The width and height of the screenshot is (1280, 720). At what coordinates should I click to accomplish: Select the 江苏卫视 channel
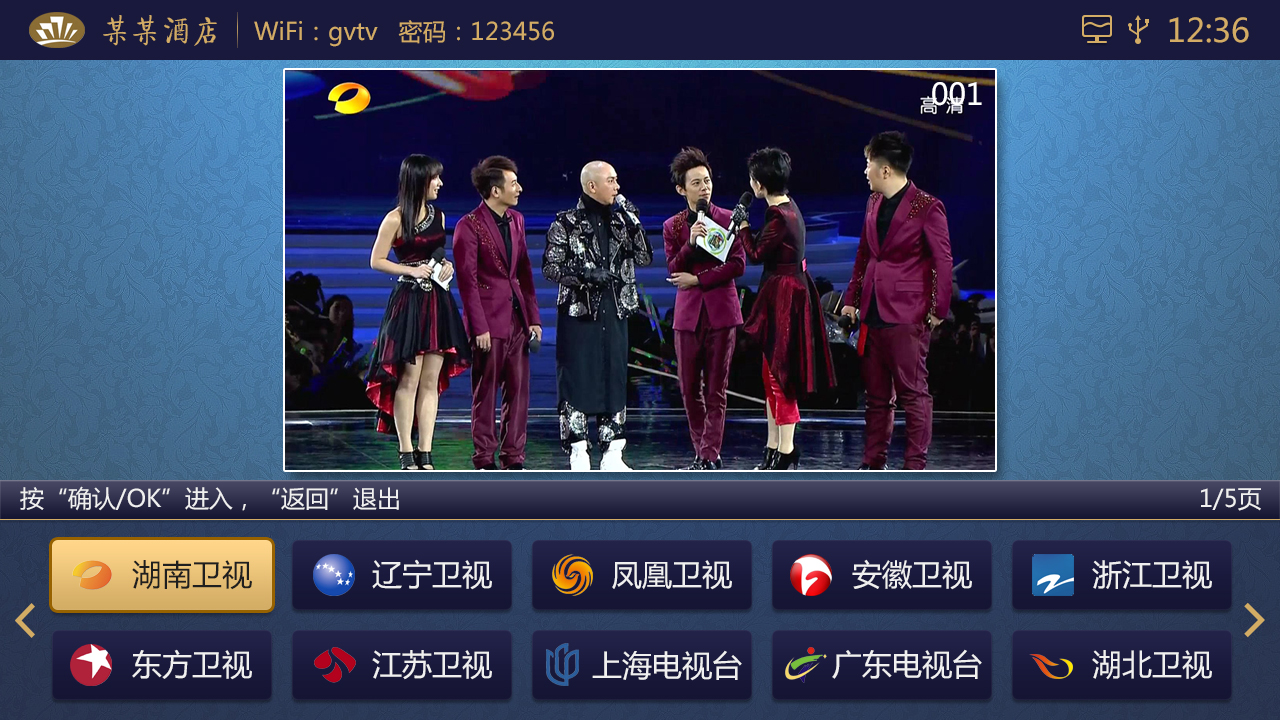pos(402,665)
